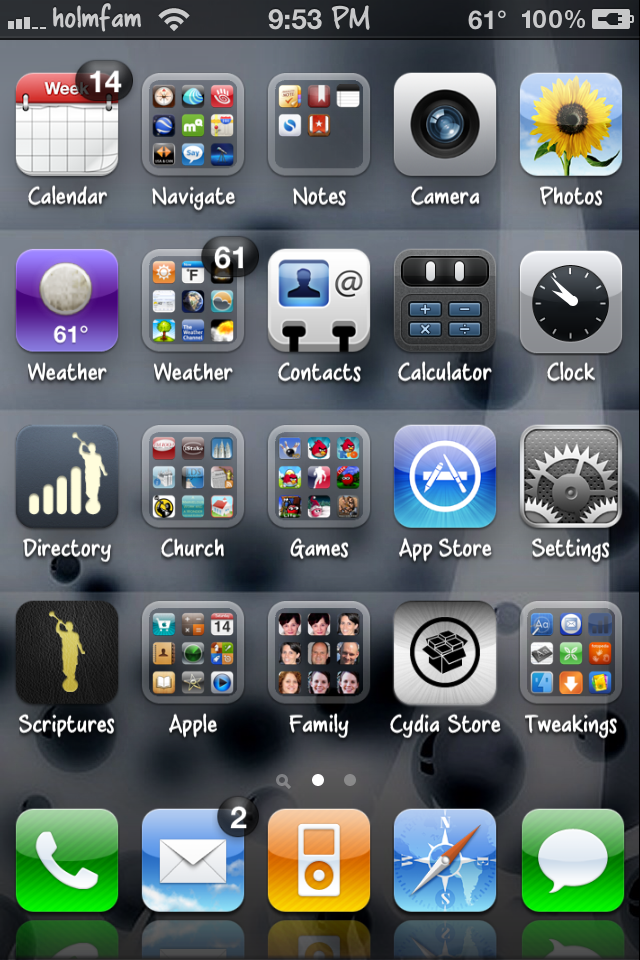Open the Navigate folder

[193, 125]
